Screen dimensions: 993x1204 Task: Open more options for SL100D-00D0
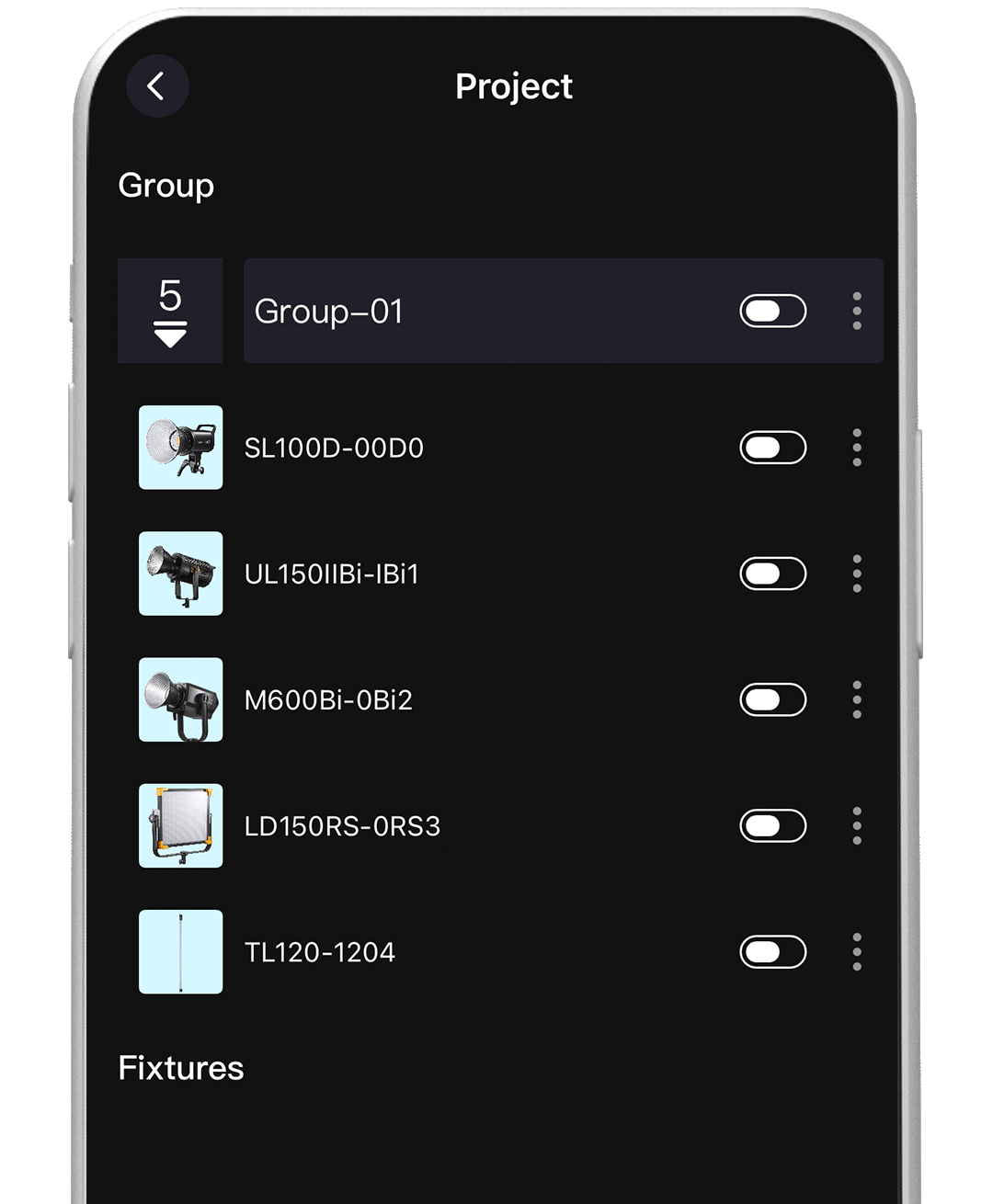click(857, 448)
